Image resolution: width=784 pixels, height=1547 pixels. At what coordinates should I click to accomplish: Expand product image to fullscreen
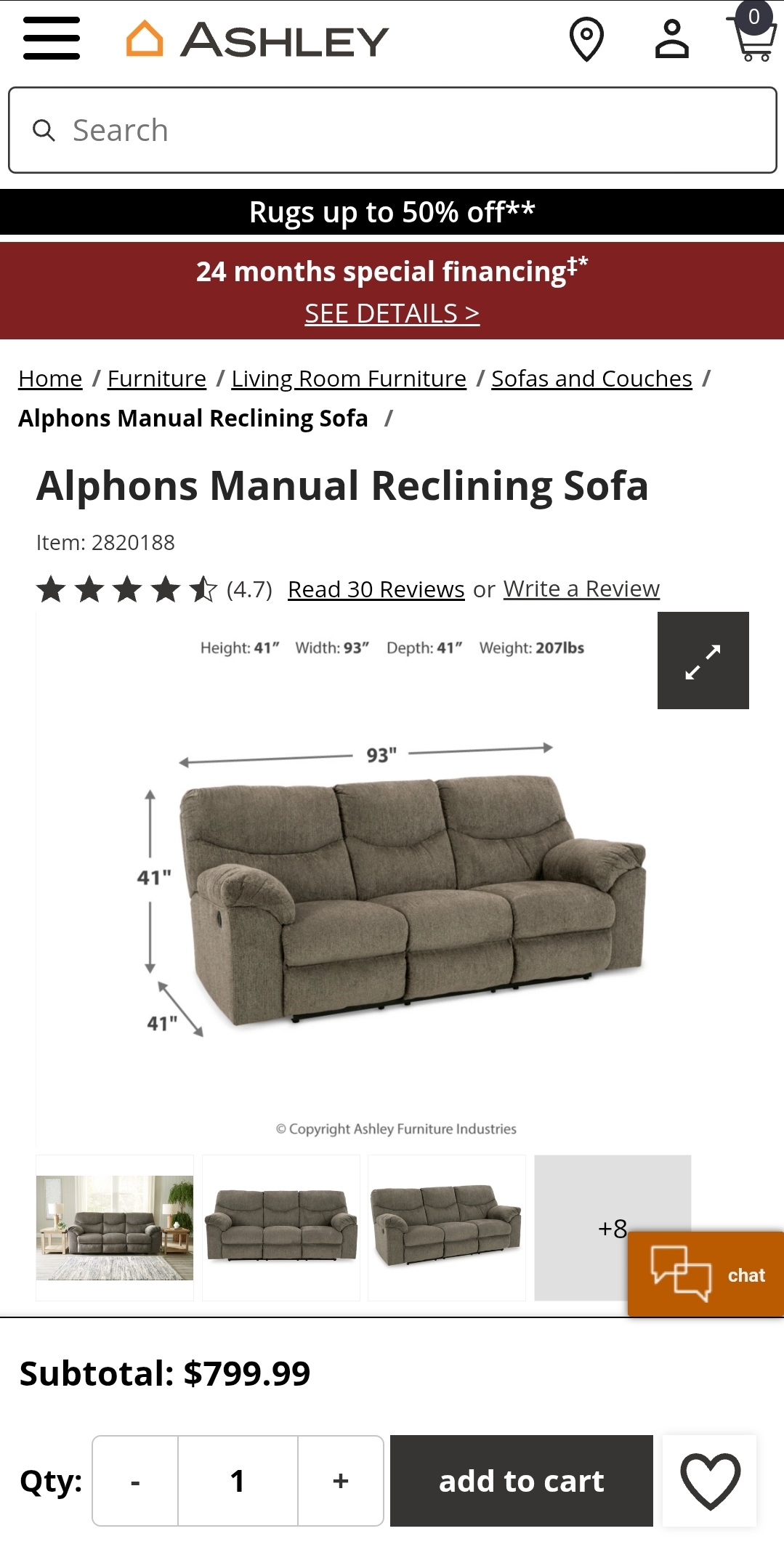click(x=703, y=661)
